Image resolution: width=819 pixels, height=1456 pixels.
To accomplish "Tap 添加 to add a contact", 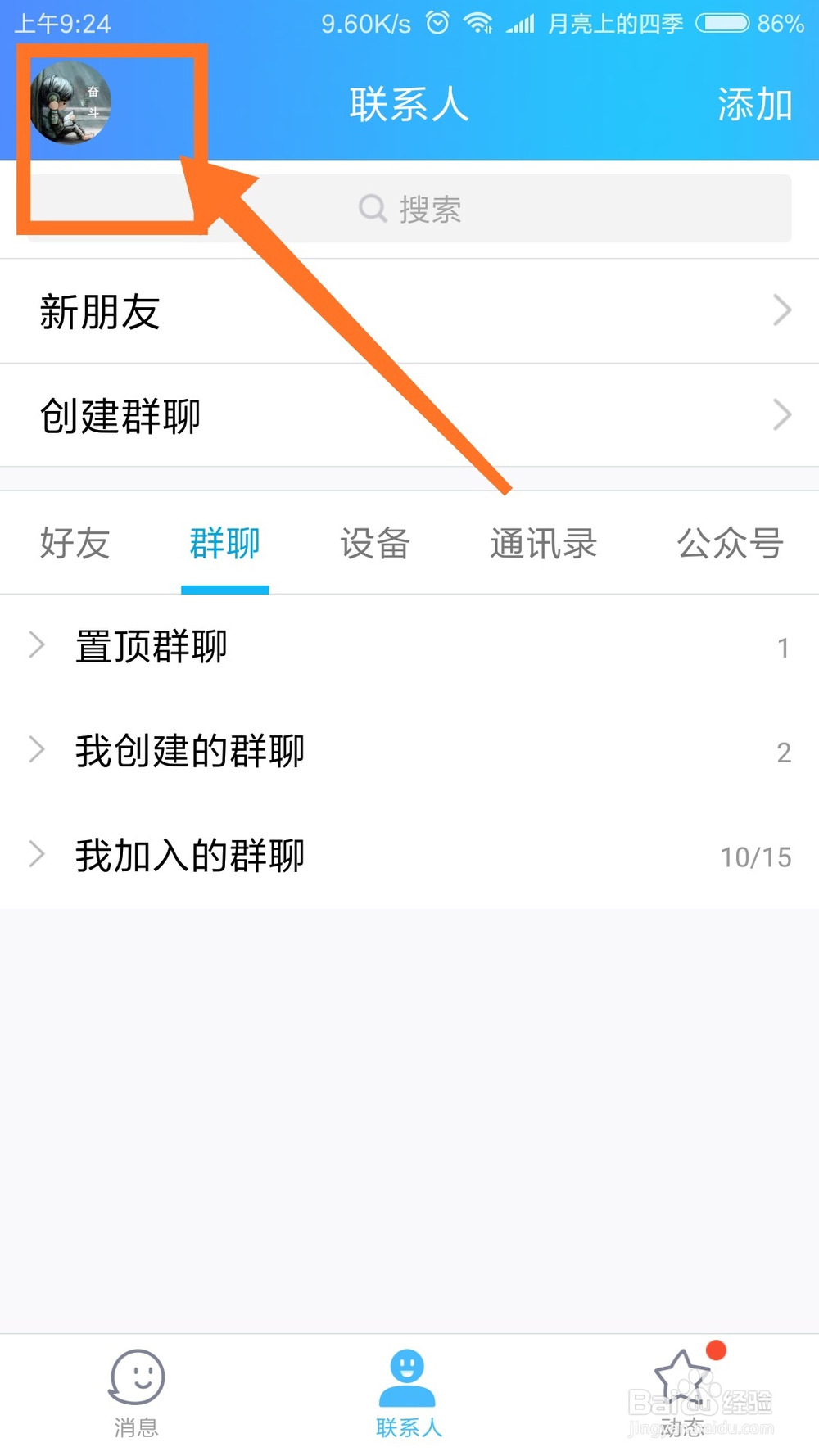I will [x=755, y=102].
